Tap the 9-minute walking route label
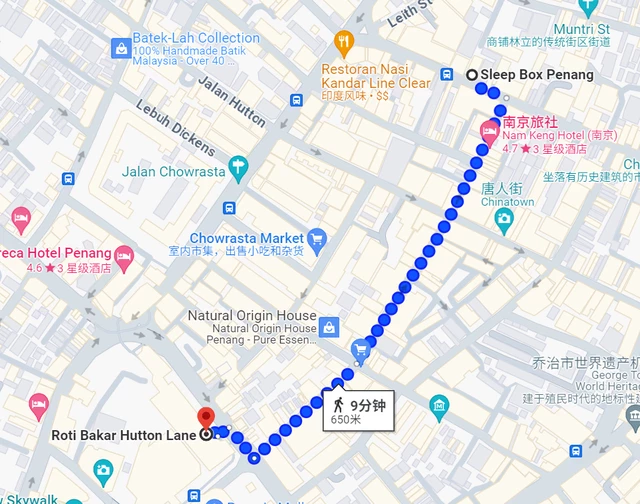The image size is (640, 504). pos(359,411)
